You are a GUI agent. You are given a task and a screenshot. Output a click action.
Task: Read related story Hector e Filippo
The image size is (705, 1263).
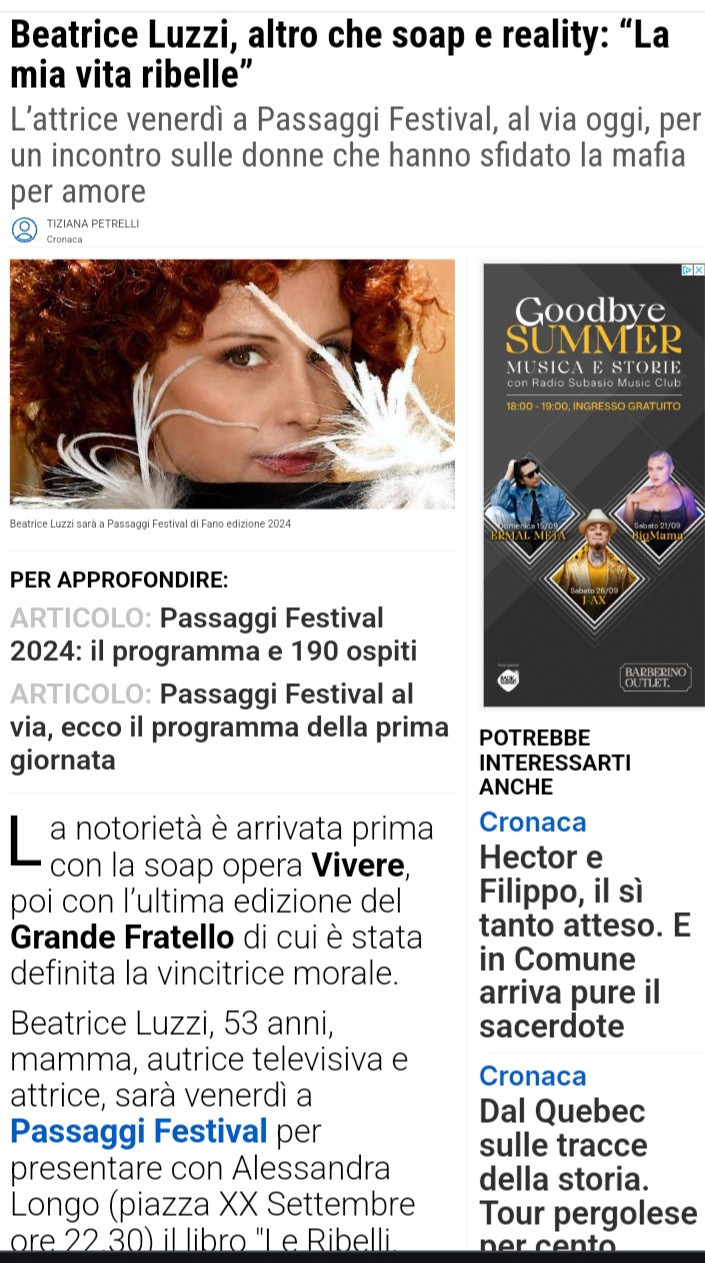(584, 941)
